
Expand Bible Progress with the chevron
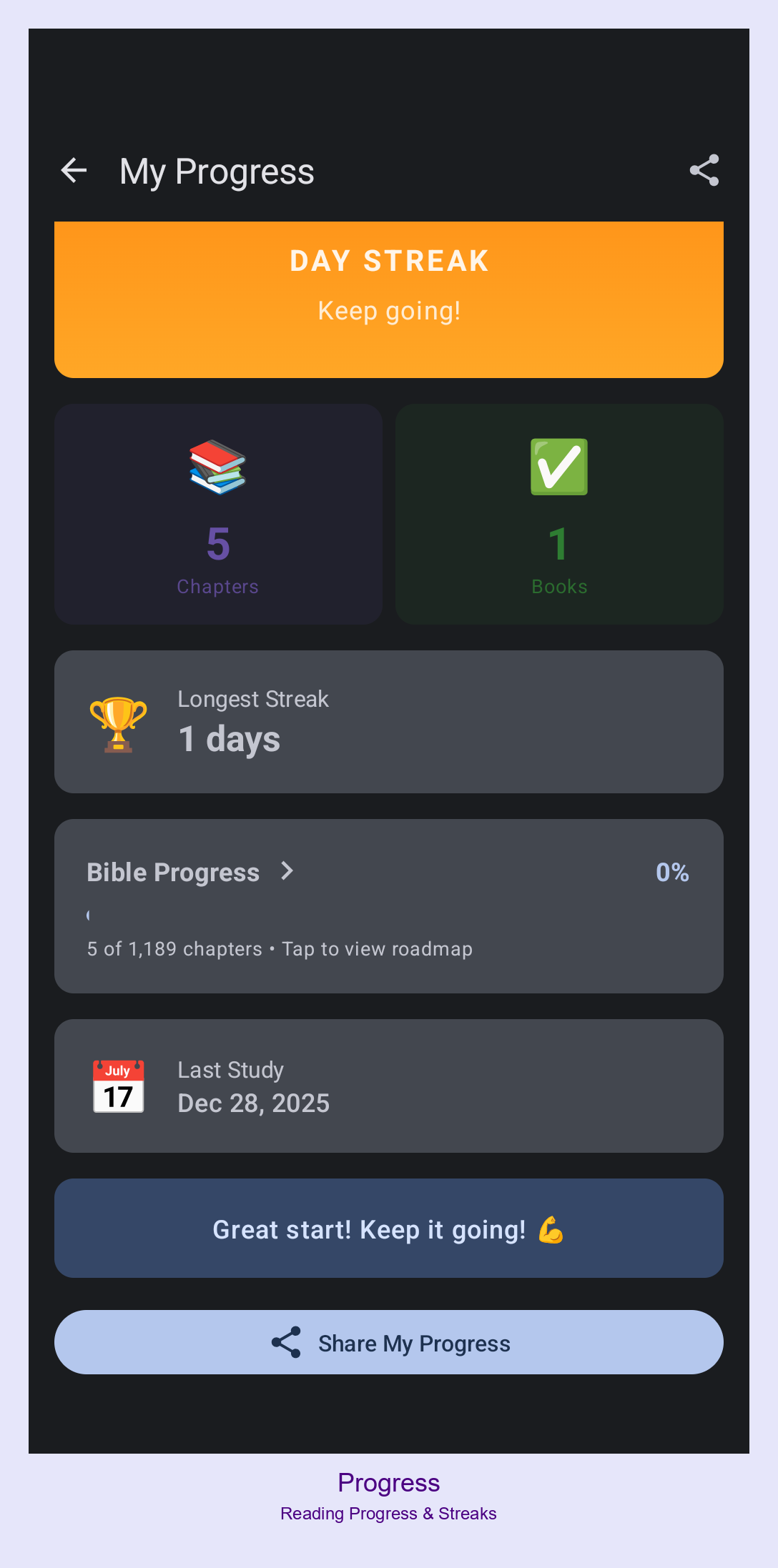point(287,871)
